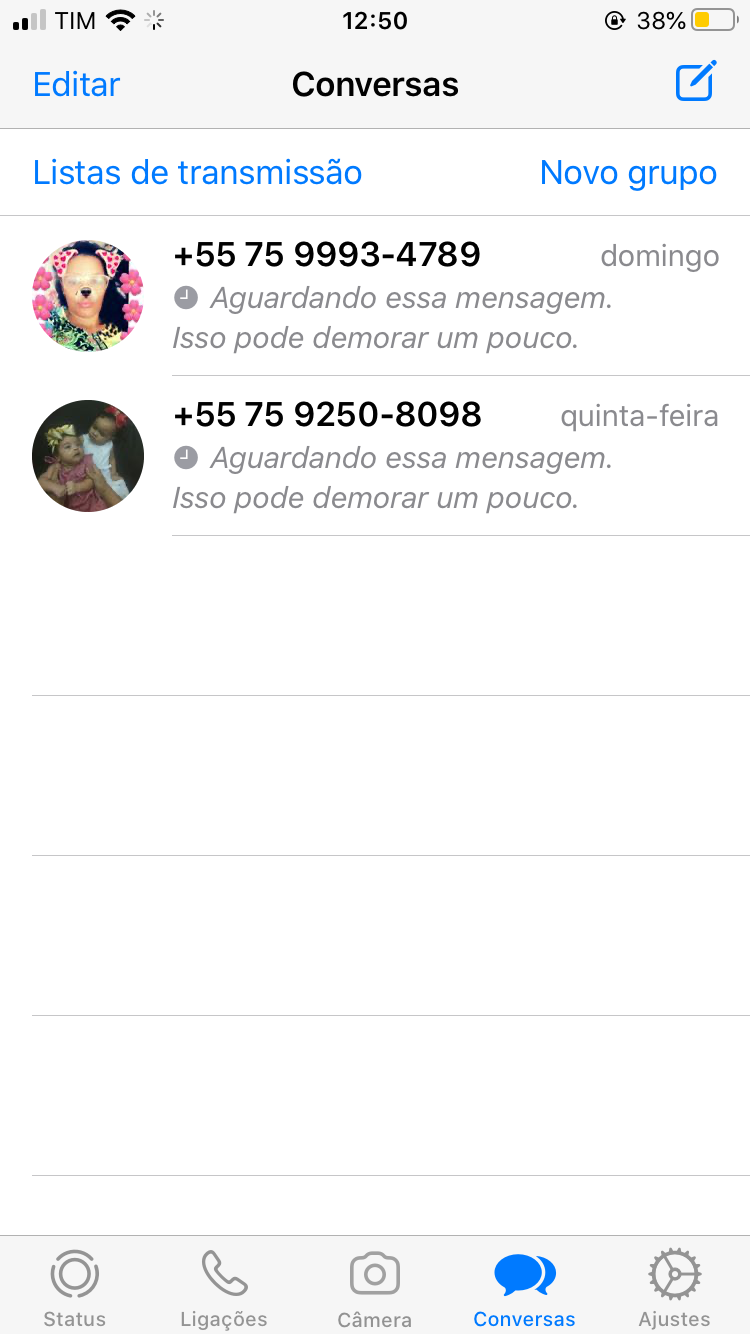Switch to the Status tab
Image resolution: width=750 pixels, height=1334 pixels.
[75, 1288]
